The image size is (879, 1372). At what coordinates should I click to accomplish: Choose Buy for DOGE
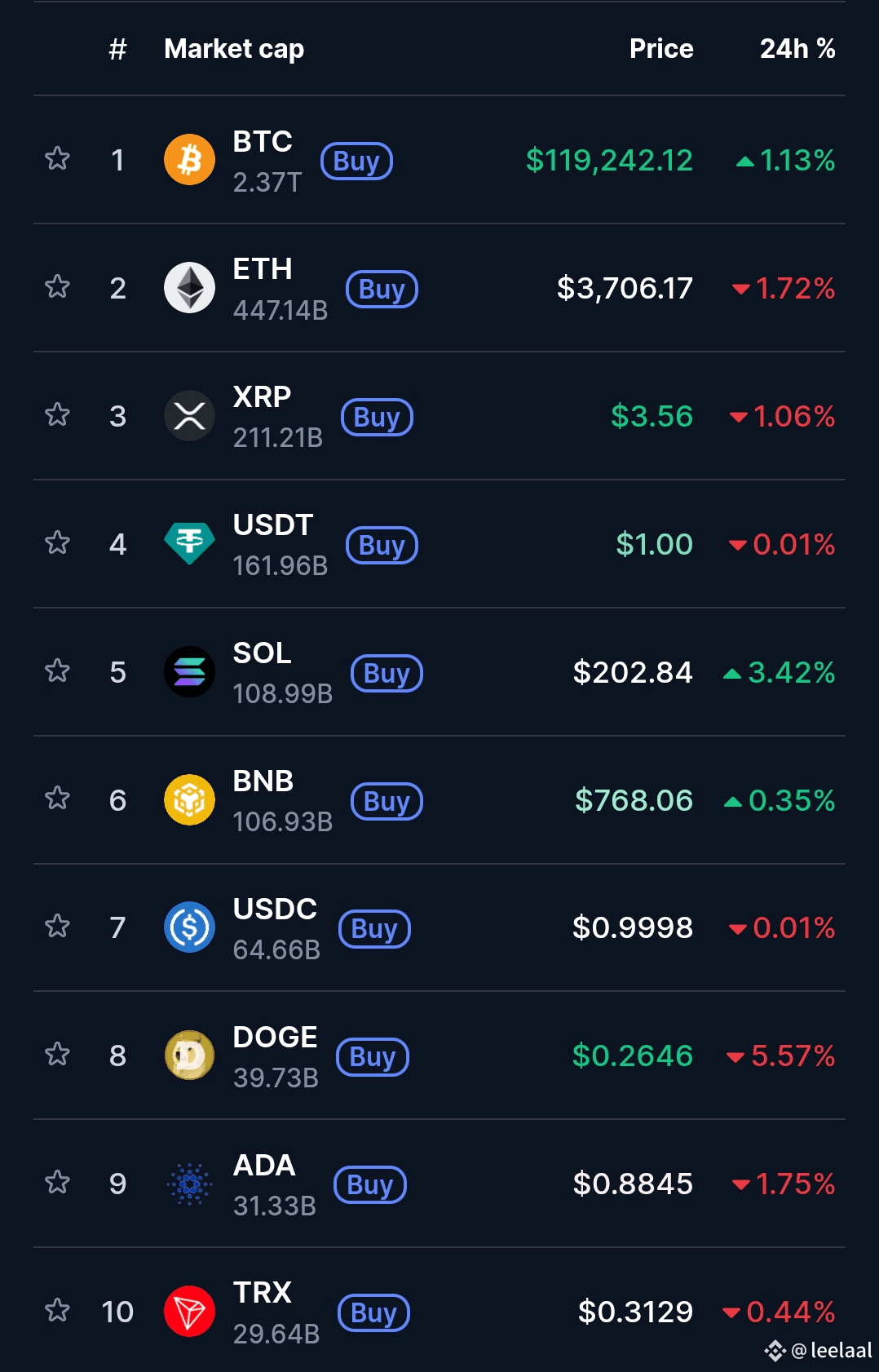[373, 1057]
